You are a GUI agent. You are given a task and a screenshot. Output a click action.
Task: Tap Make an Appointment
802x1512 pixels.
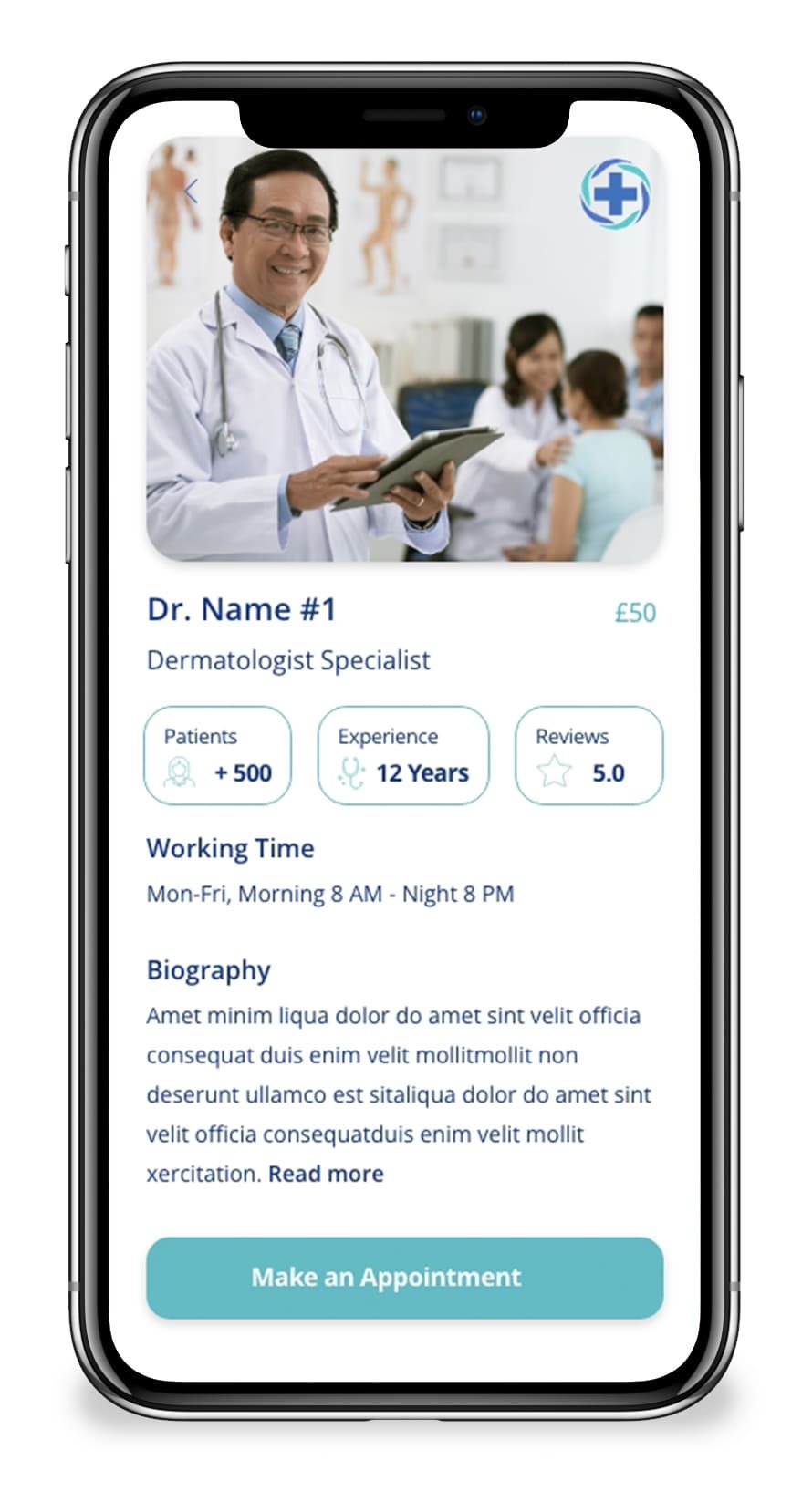(x=404, y=1277)
